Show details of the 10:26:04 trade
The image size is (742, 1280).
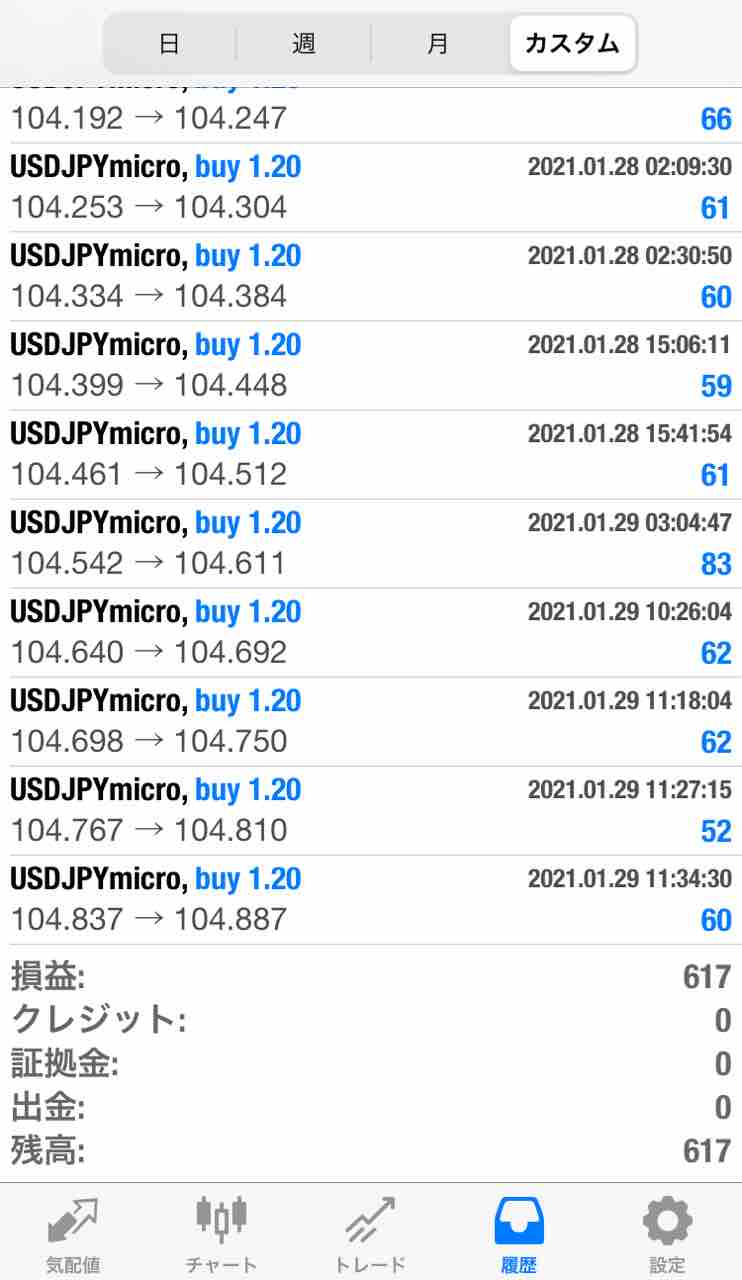[370, 633]
